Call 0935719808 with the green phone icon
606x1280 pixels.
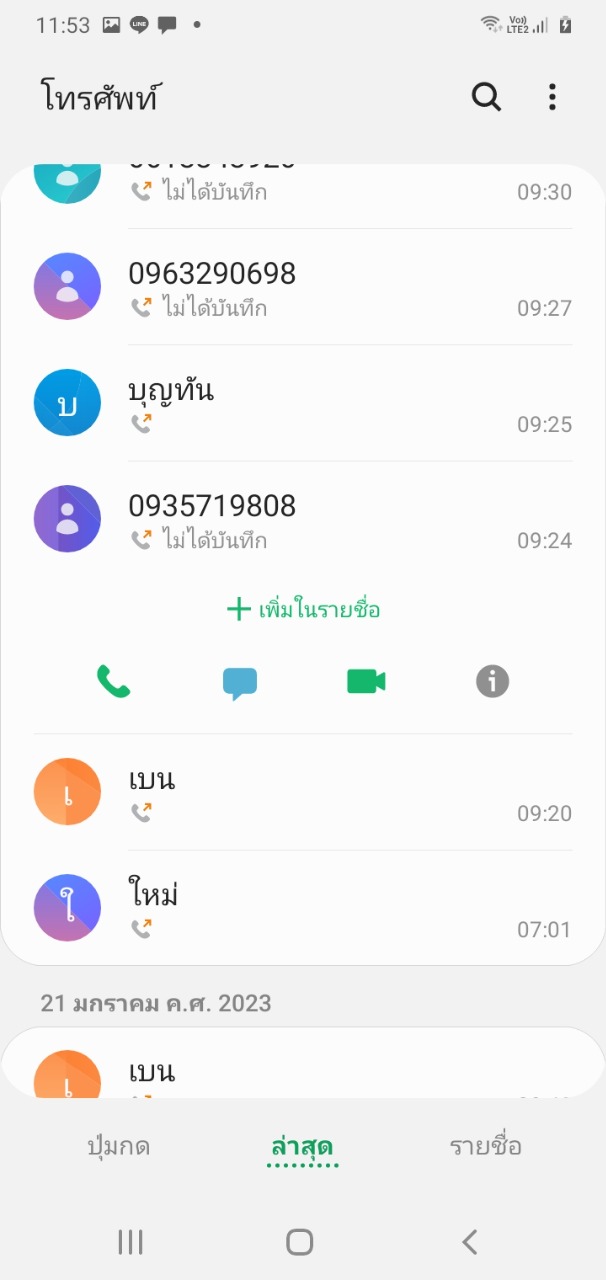click(114, 682)
